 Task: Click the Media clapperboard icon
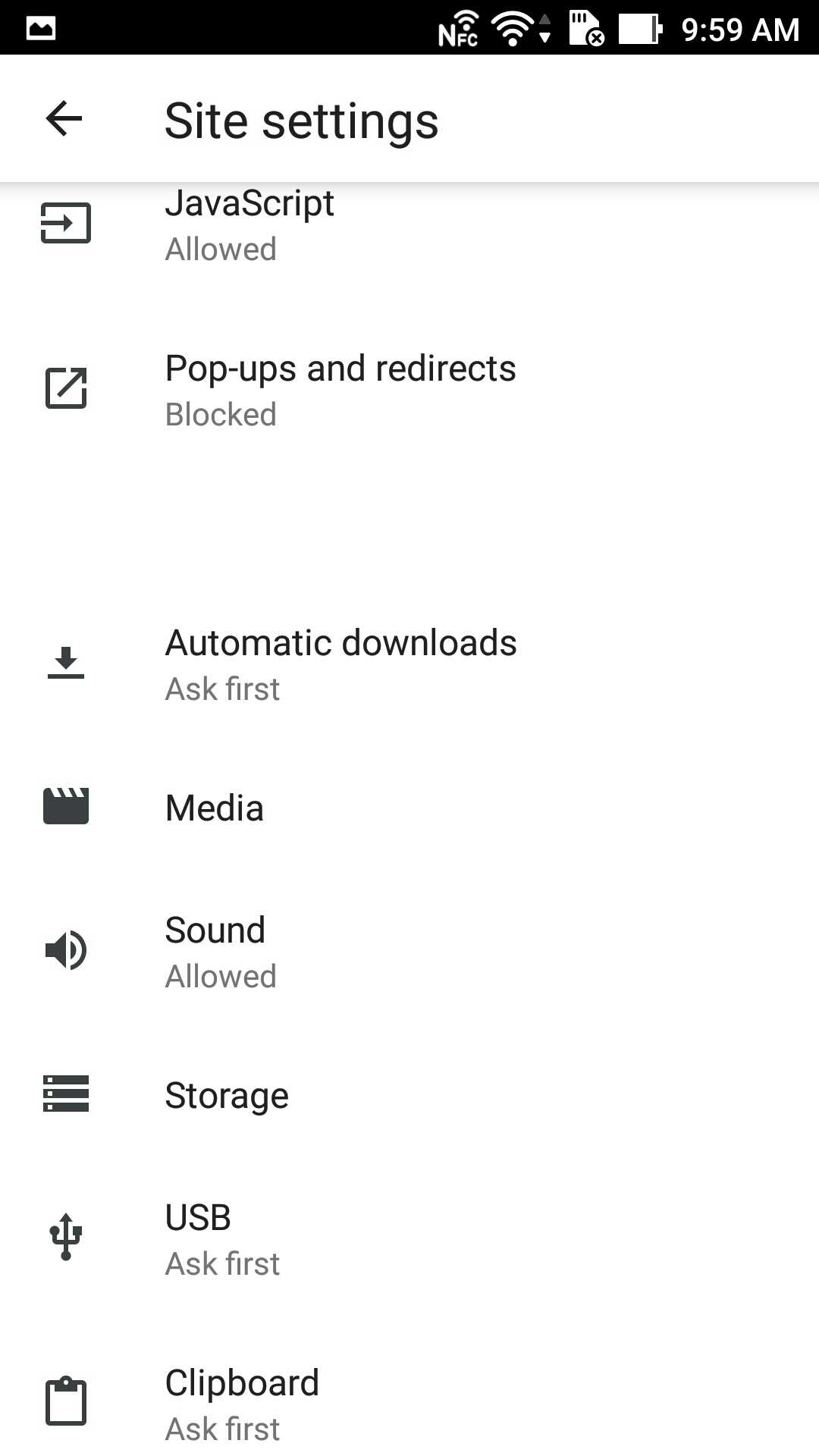66,806
